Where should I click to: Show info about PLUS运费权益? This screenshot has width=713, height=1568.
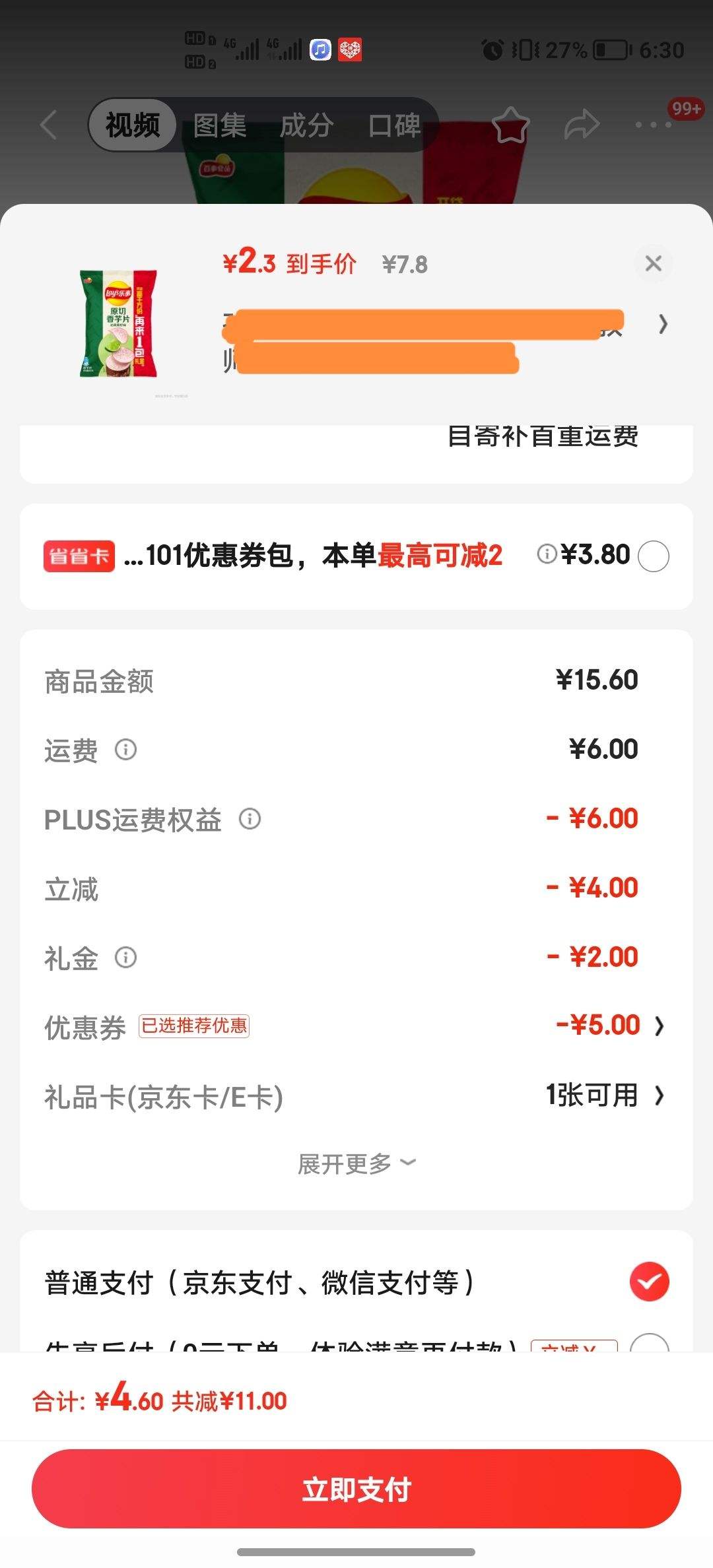pos(250,819)
